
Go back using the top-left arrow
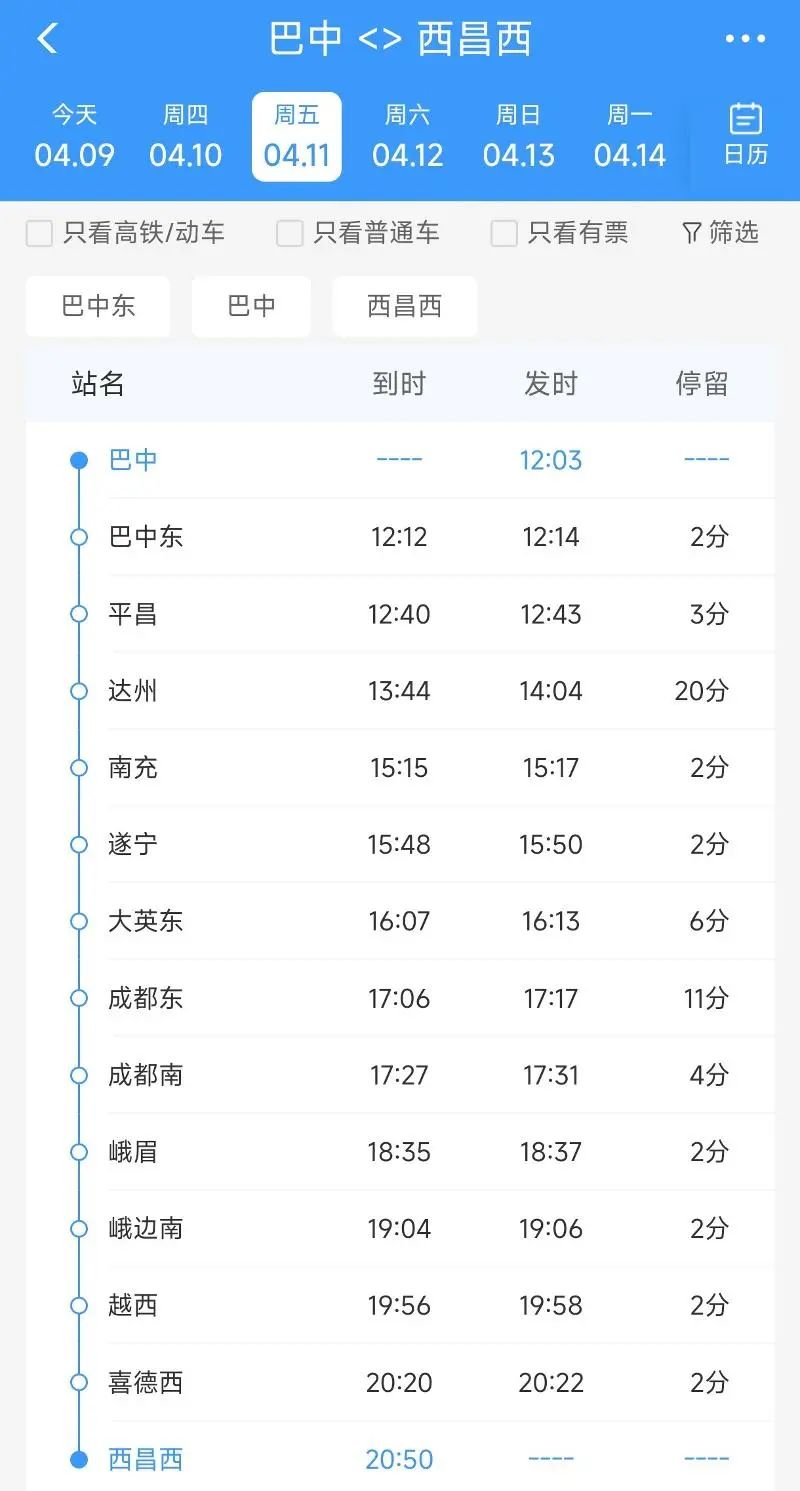pyautogui.click(x=47, y=39)
